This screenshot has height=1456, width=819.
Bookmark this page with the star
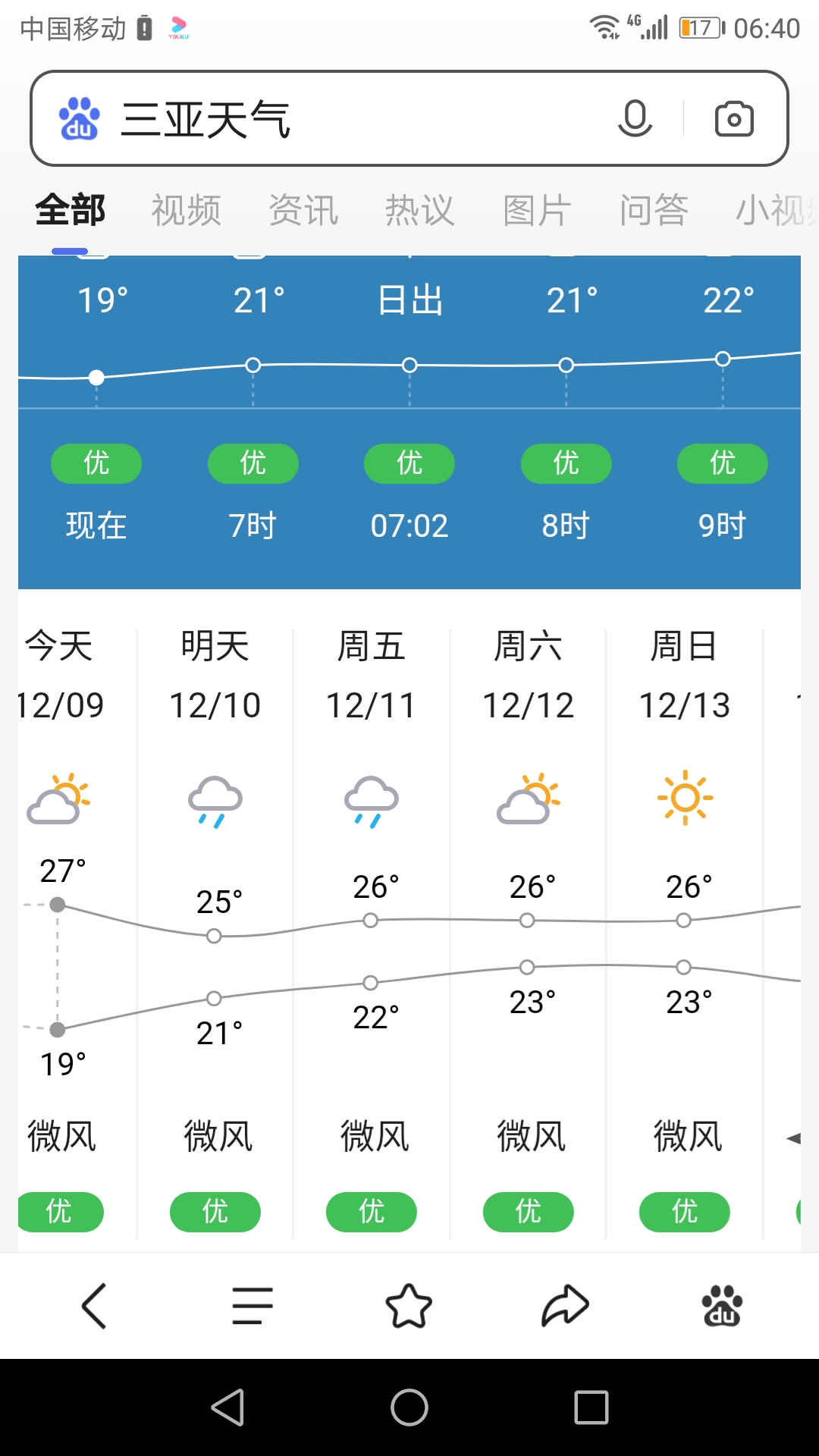point(409,1306)
